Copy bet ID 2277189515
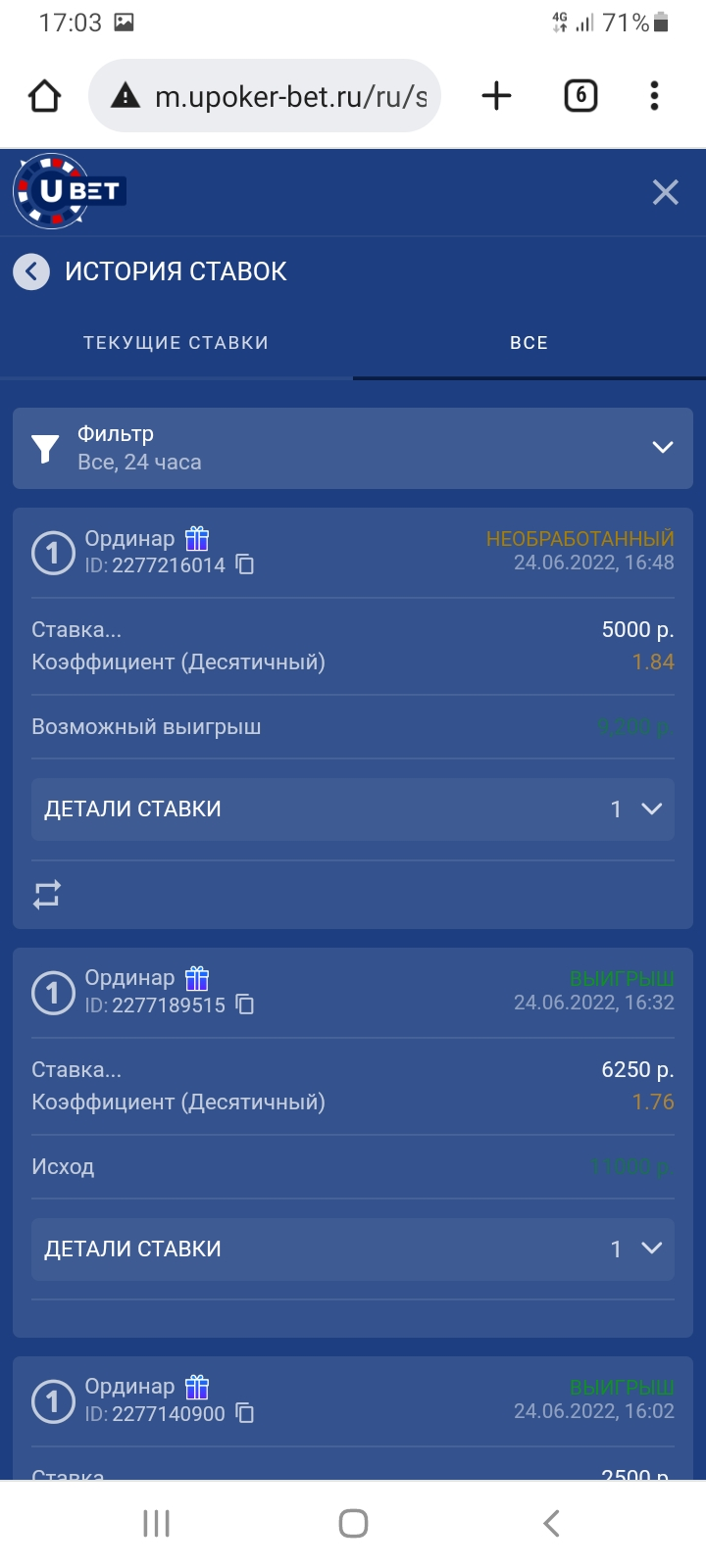The height and width of the screenshot is (1568, 706). tap(245, 1004)
